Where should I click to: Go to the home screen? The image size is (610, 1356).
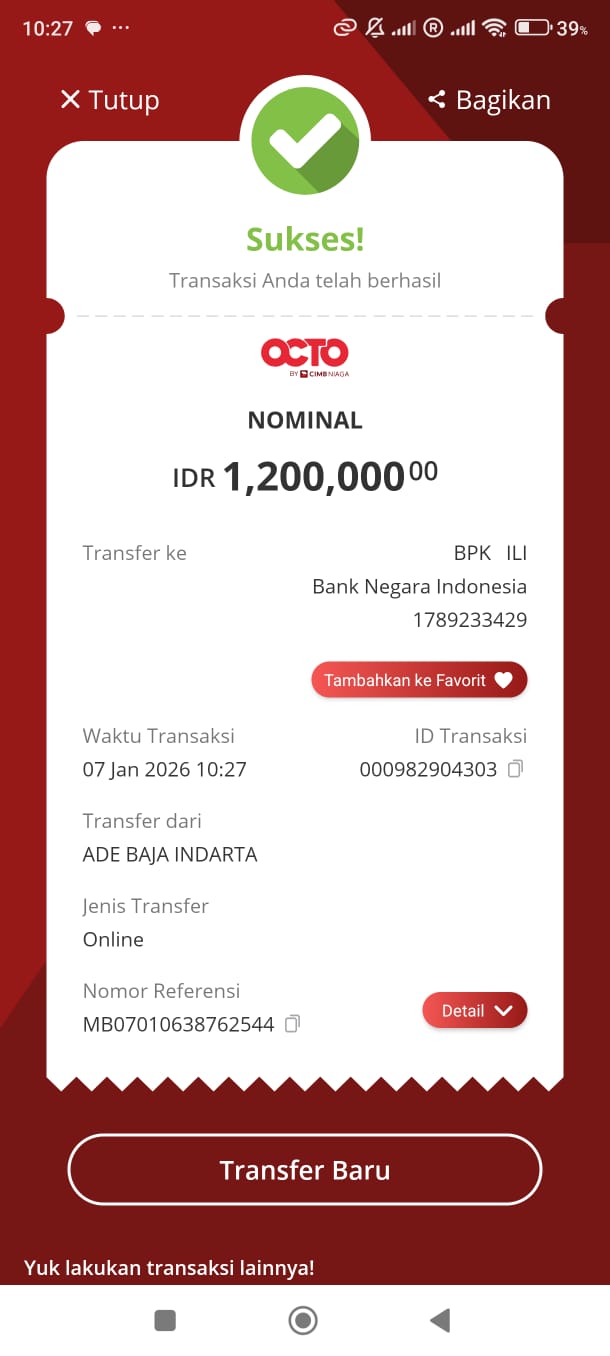[x=303, y=1320]
